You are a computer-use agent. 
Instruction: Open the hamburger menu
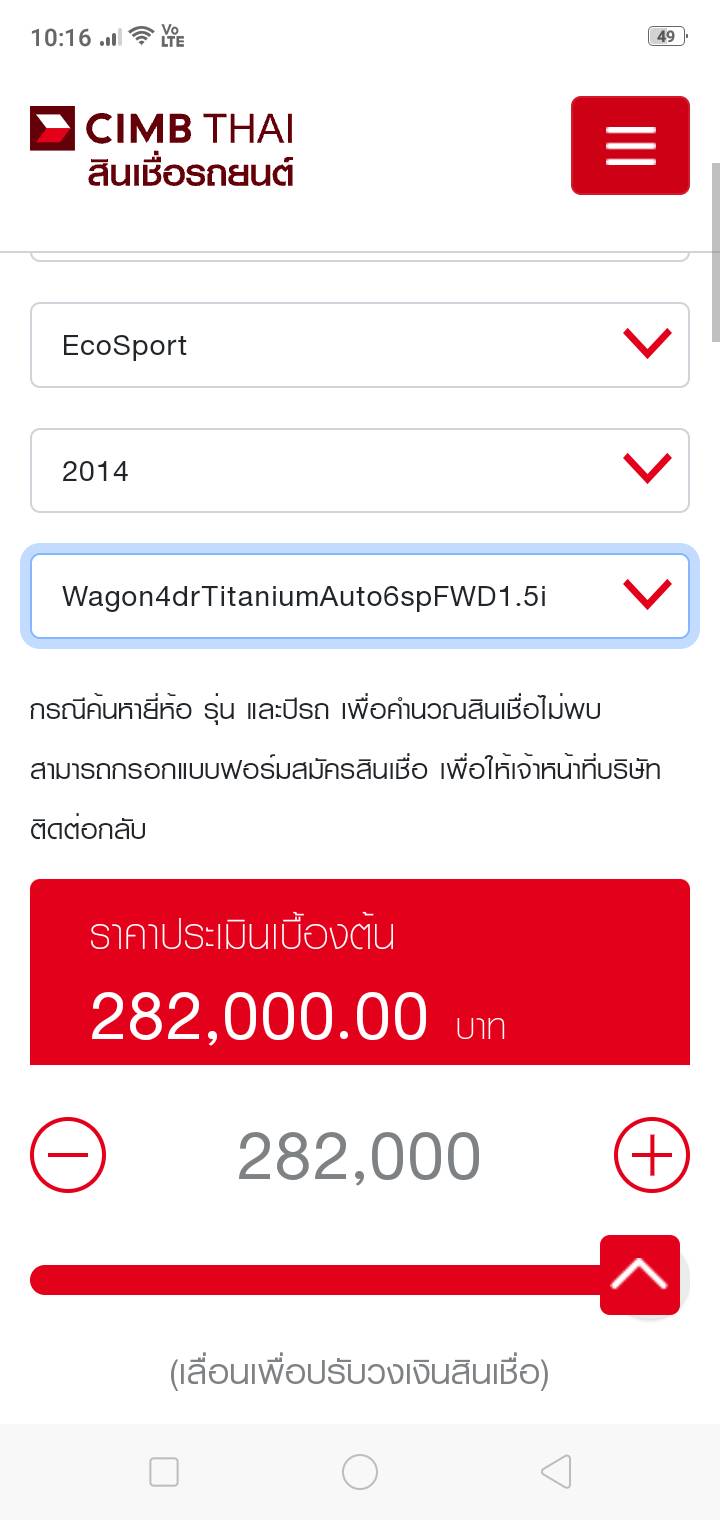(x=630, y=146)
